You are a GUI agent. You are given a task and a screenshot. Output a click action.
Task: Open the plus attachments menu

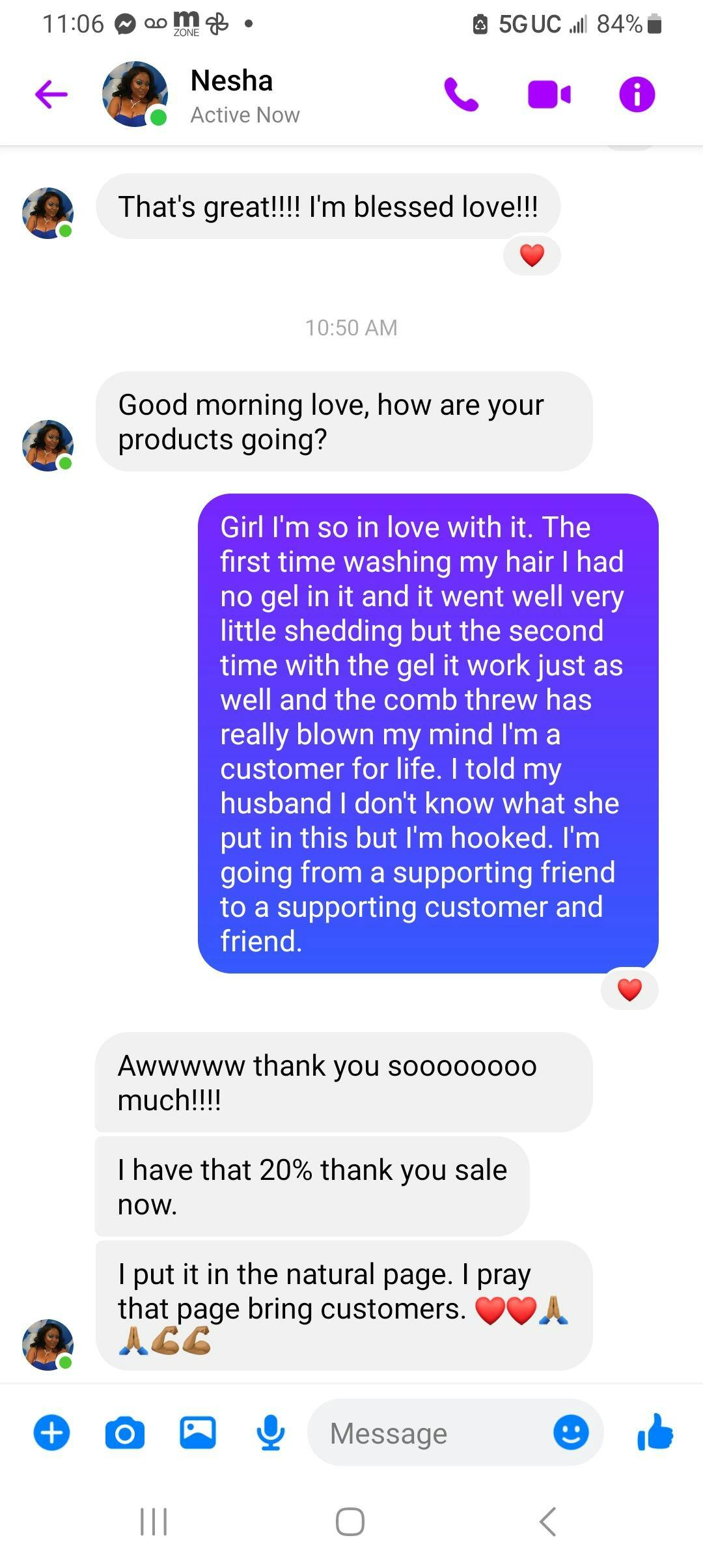click(51, 1433)
